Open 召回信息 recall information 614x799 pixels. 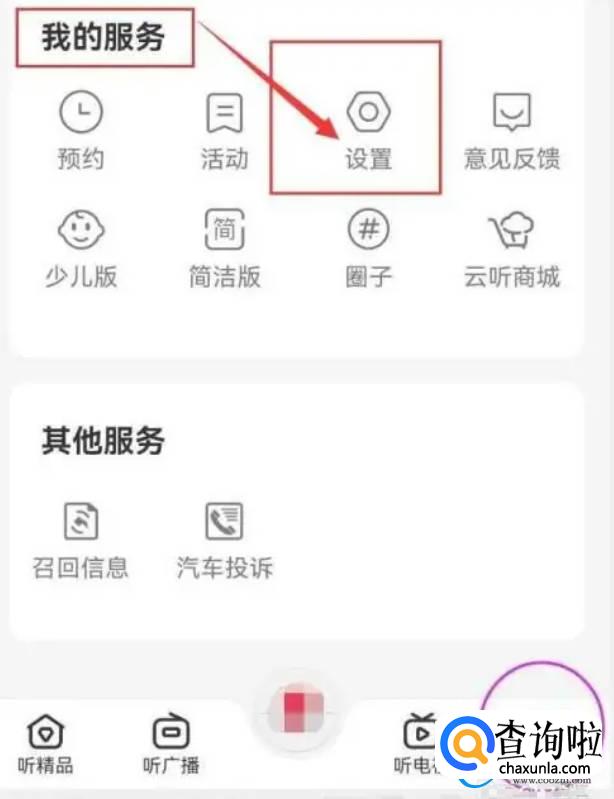pyautogui.click(x=81, y=540)
